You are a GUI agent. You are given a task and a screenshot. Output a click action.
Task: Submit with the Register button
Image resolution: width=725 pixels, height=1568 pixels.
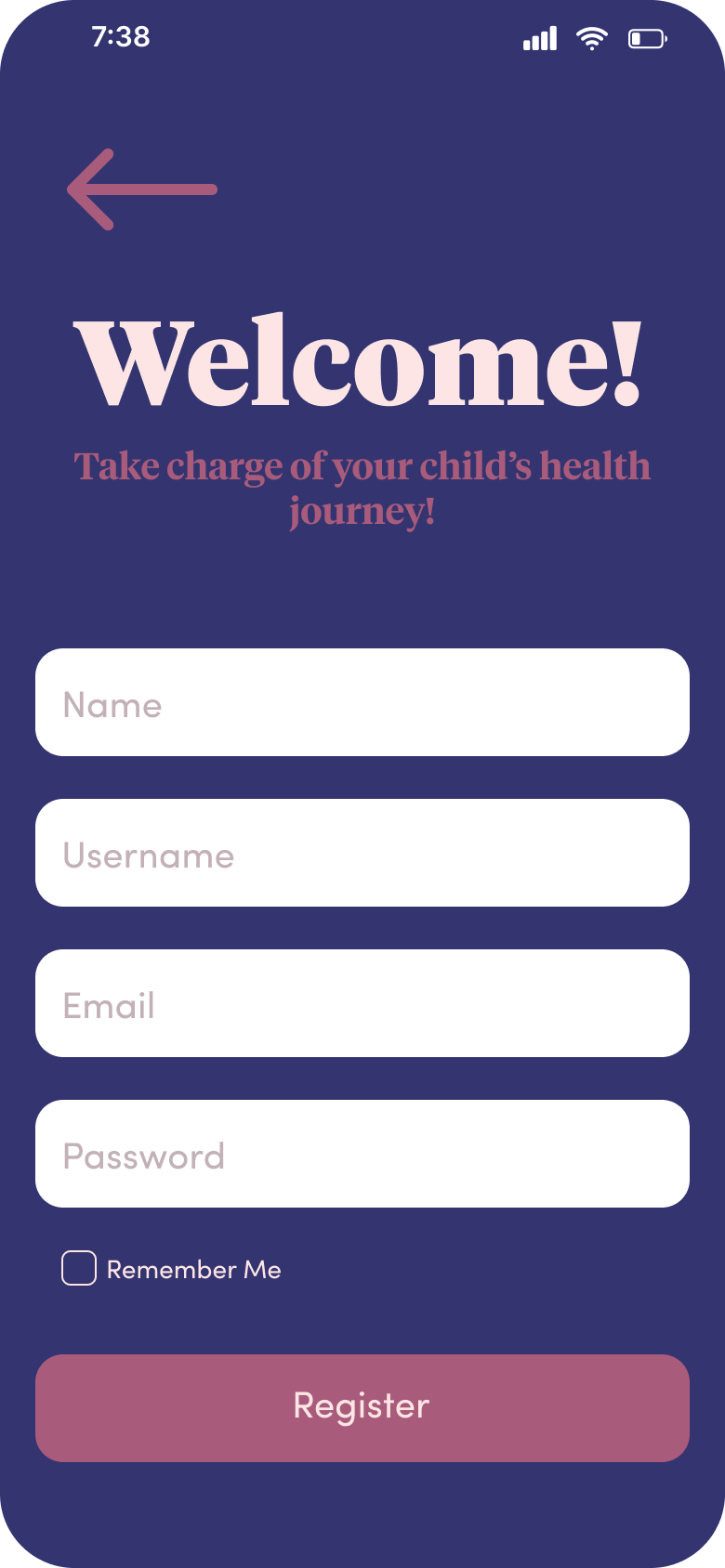click(x=362, y=1408)
